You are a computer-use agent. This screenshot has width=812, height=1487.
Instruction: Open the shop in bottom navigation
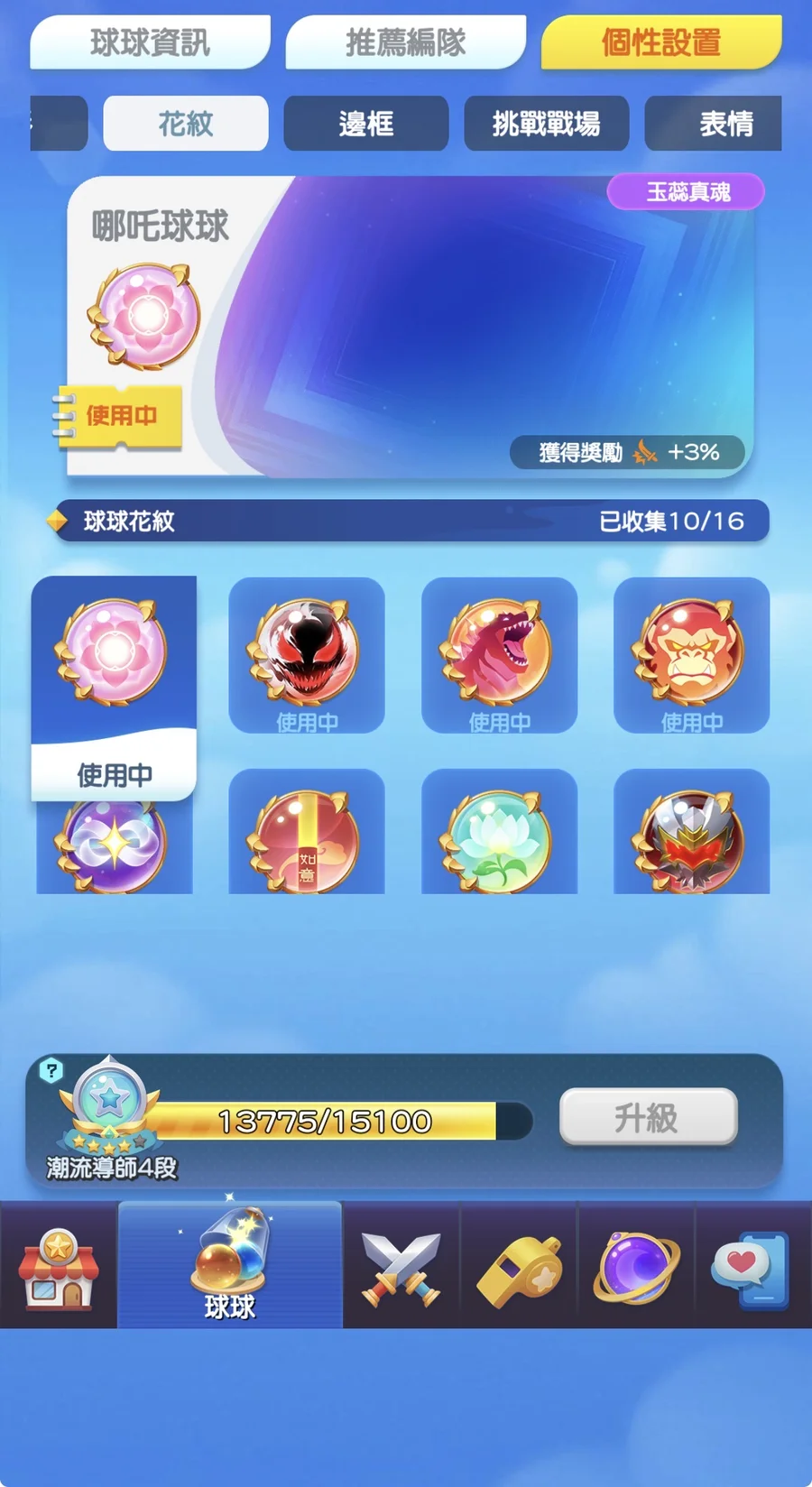click(x=58, y=1265)
